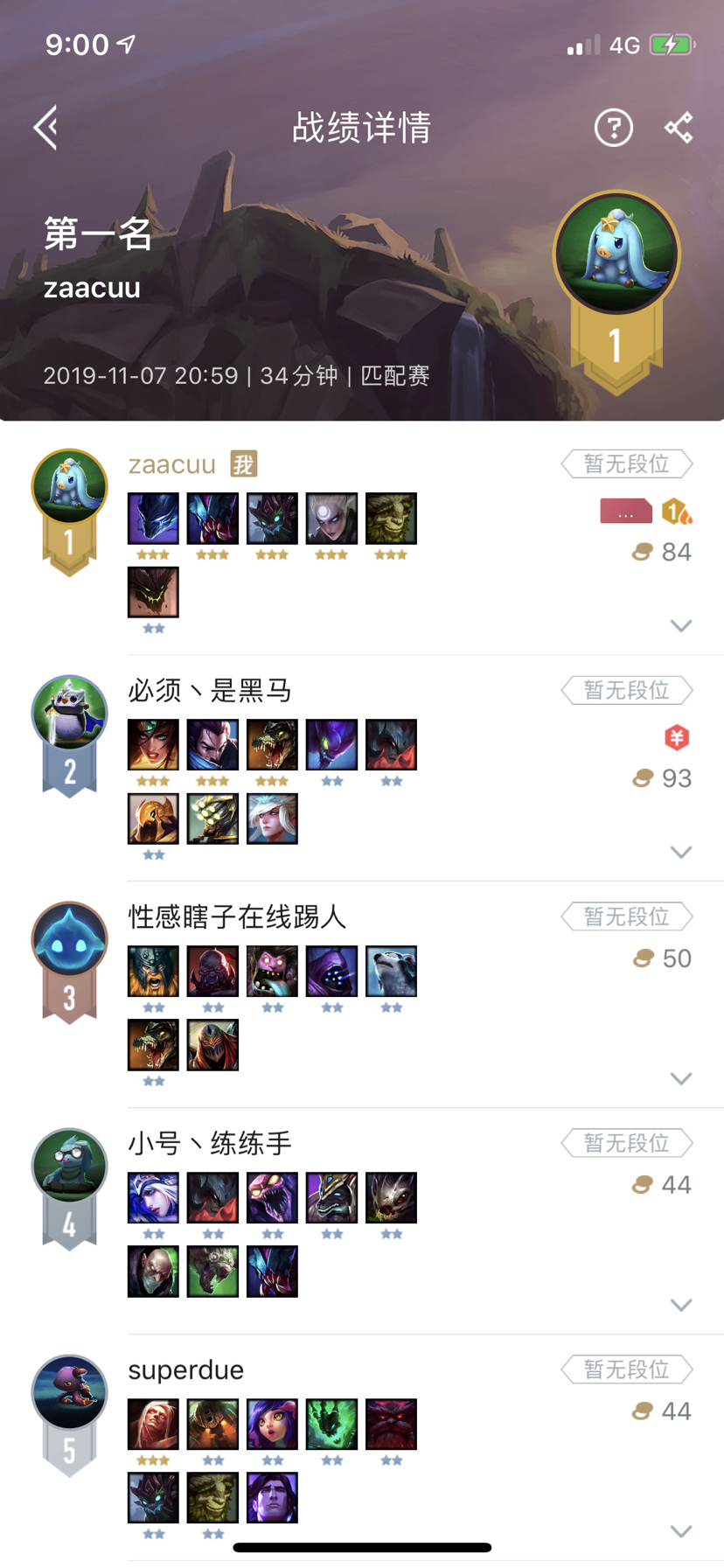Share this match record
The height and width of the screenshot is (1568, 724).
click(x=679, y=128)
